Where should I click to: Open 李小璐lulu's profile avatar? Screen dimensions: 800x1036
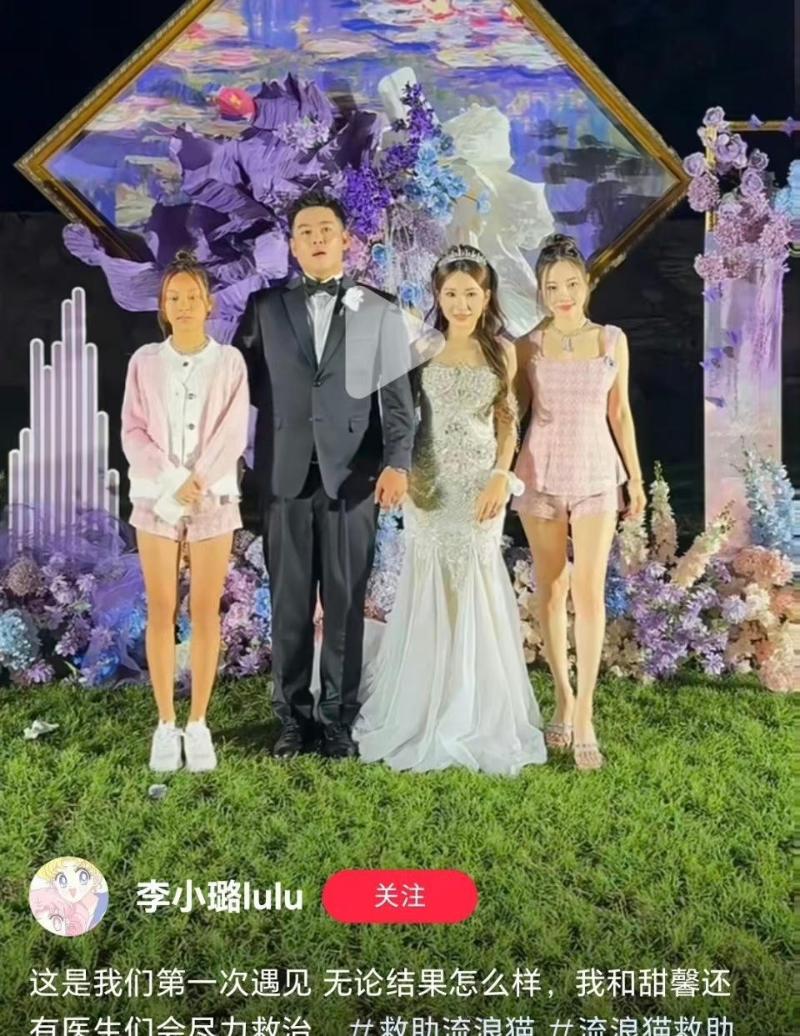tap(68, 896)
